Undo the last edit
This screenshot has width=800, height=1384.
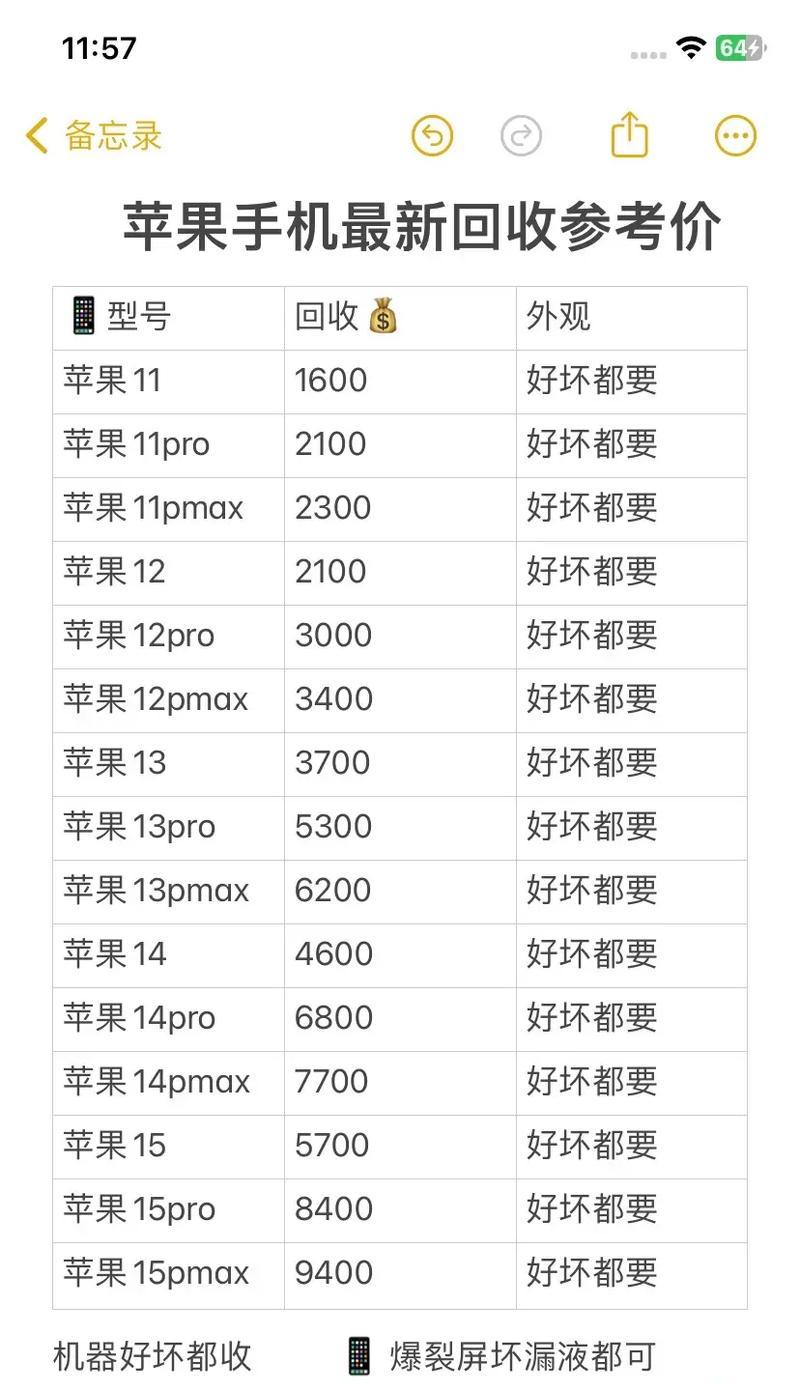432,136
